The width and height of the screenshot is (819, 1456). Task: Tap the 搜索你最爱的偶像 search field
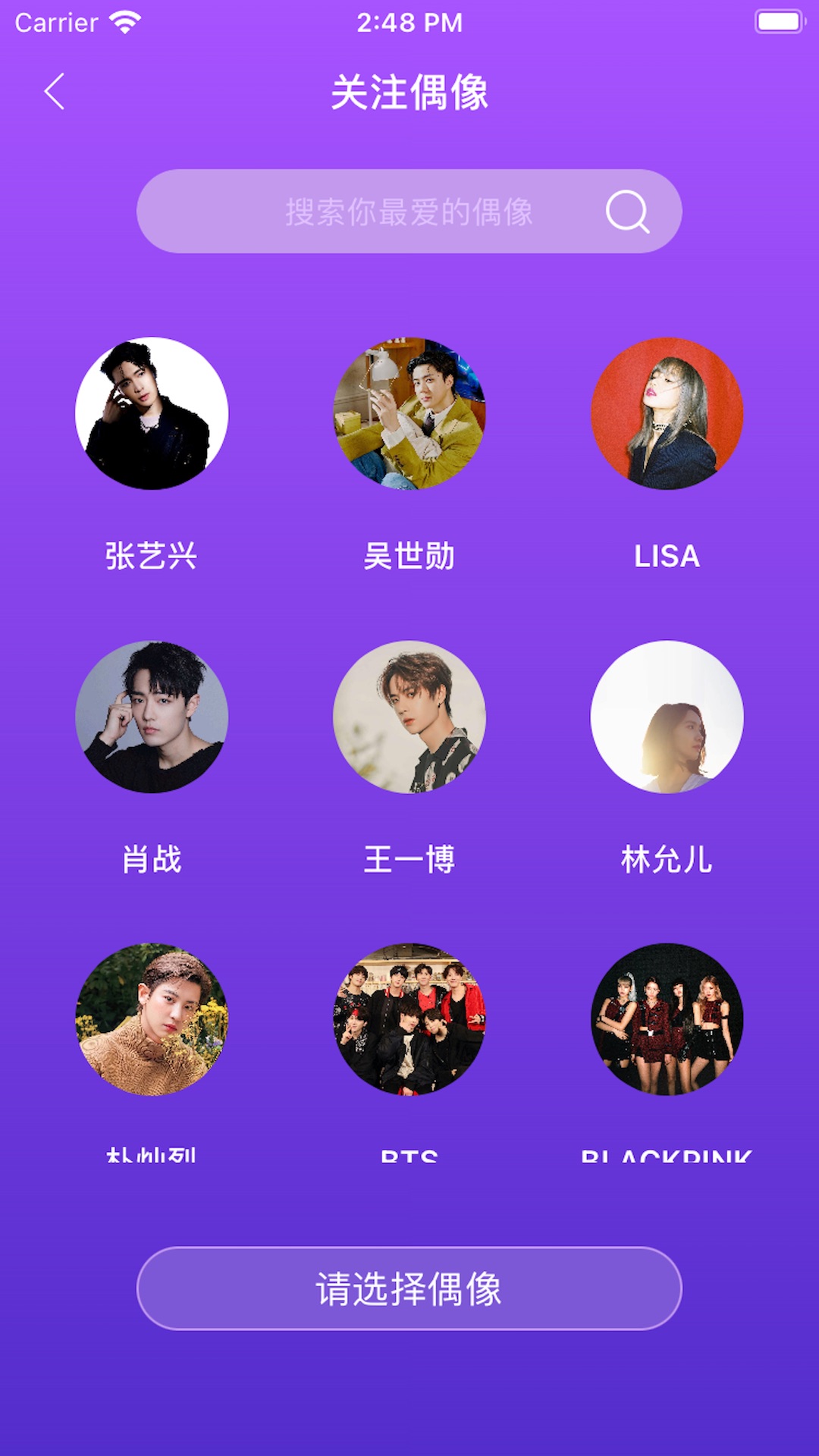[409, 212]
